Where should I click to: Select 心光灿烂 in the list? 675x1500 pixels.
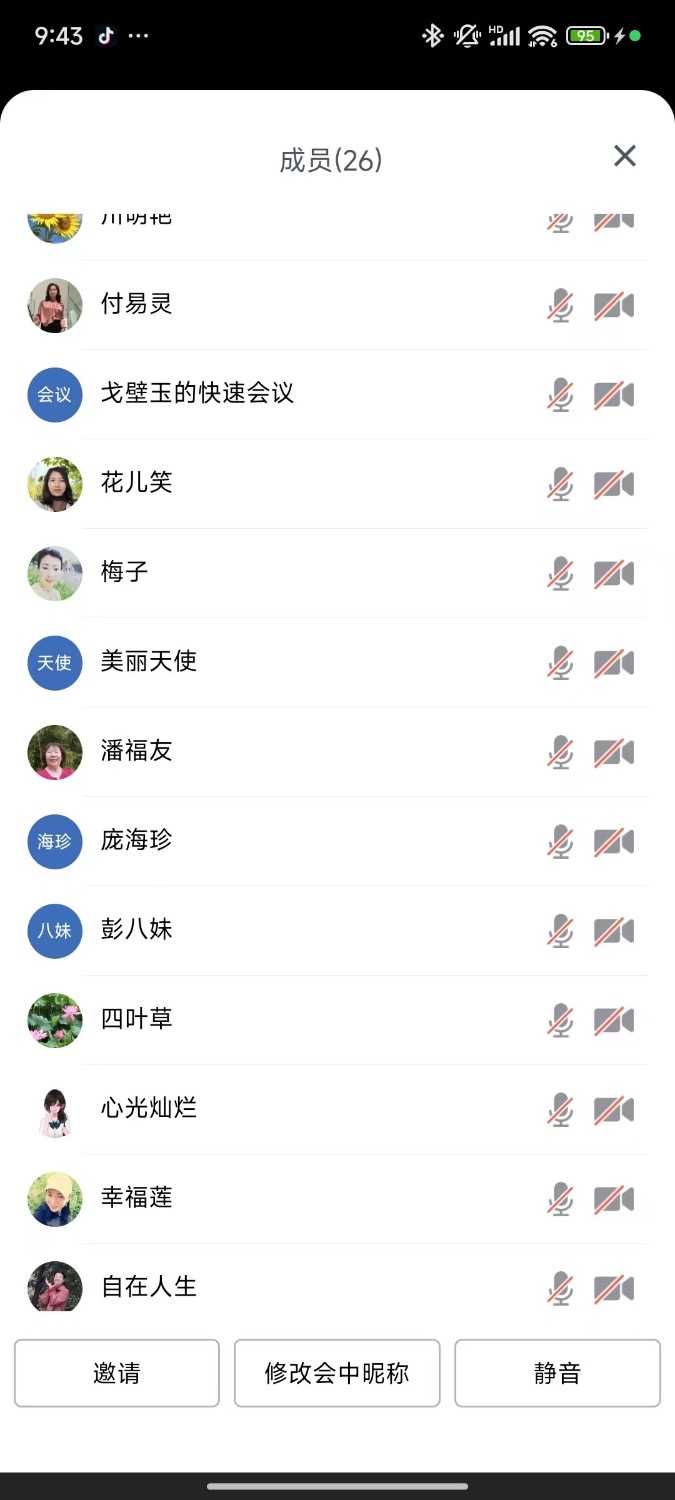(x=149, y=1108)
